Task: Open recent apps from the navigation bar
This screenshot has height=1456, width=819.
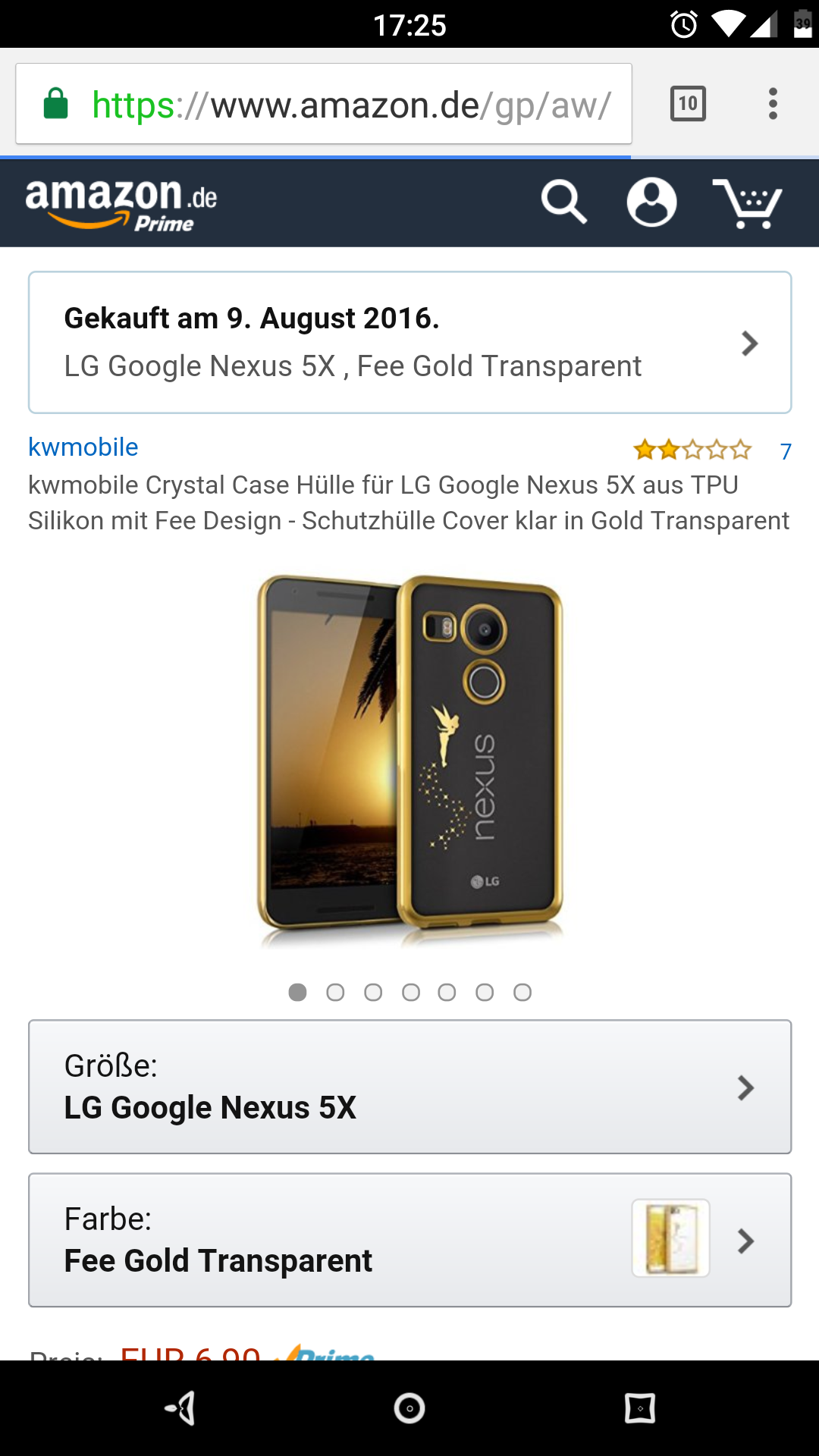Action: tap(639, 1408)
